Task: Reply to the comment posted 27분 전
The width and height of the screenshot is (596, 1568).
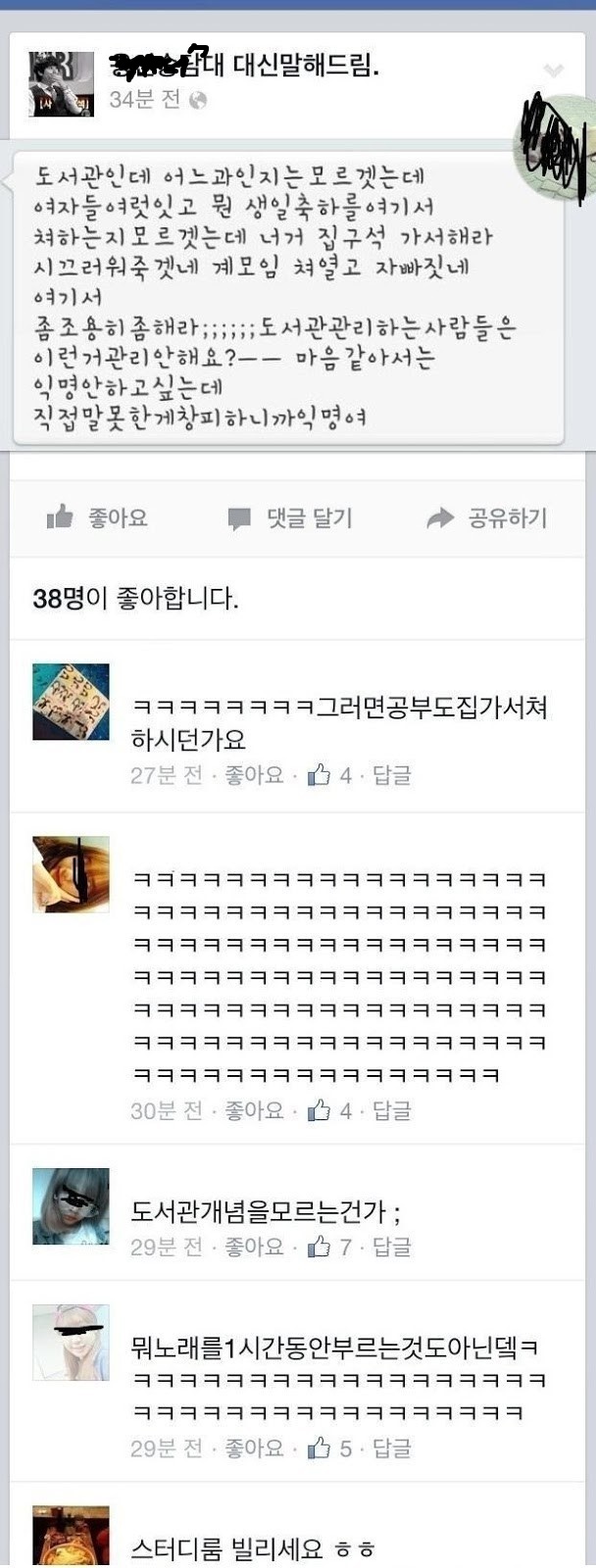Action: click(392, 775)
